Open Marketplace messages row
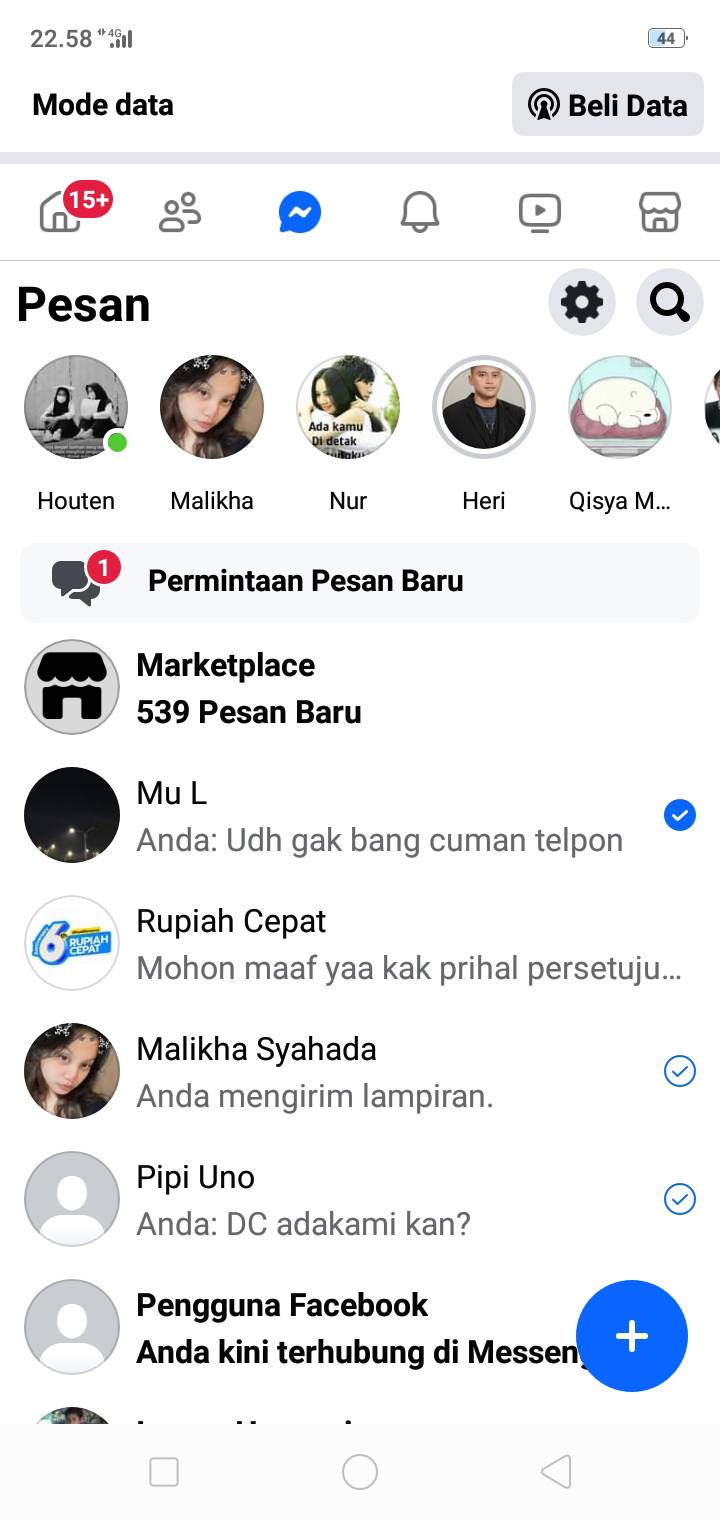The image size is (720, 1520). pos(360,688)
